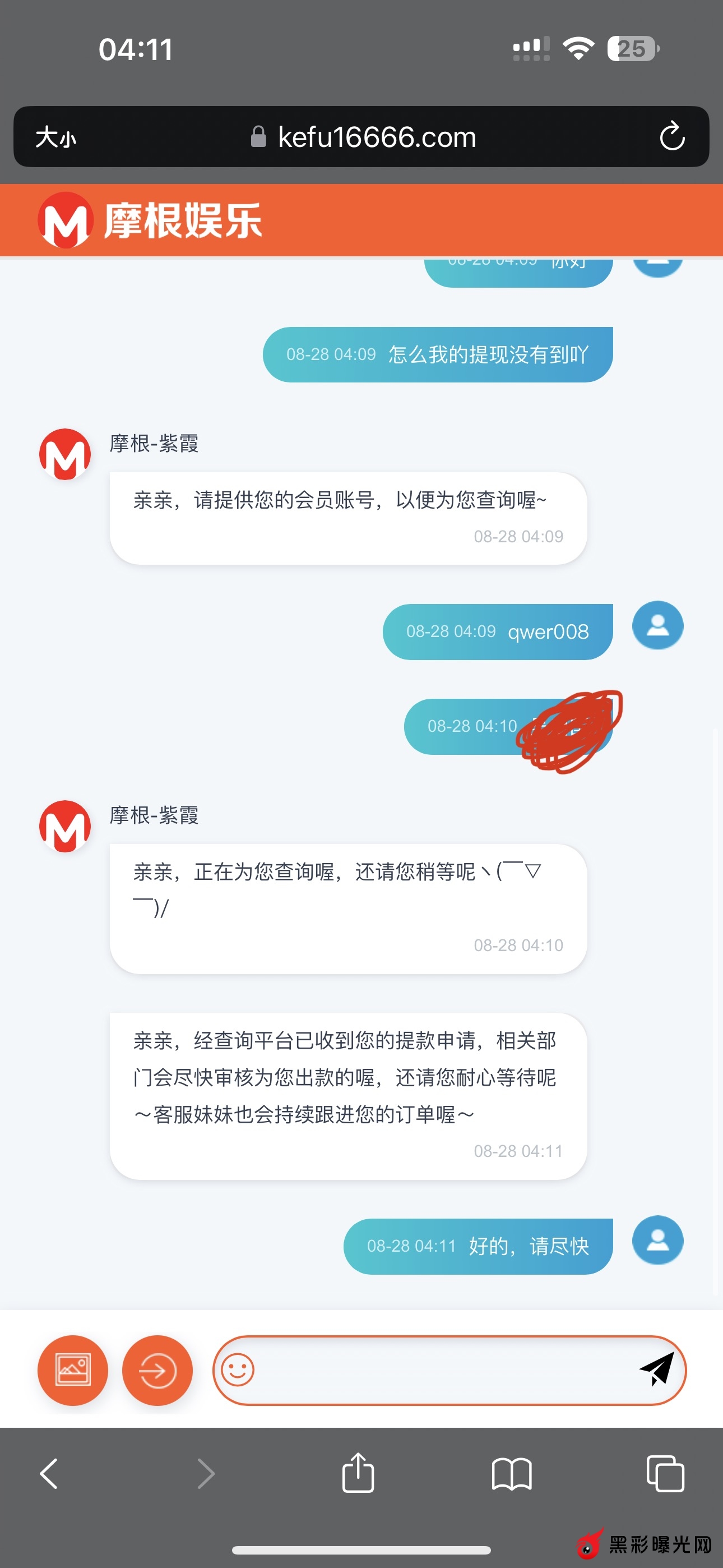The width and height of the screenshot is (723, 1568).
Task: Open Safari bookmarks
Action: [x=512, y=1474]
